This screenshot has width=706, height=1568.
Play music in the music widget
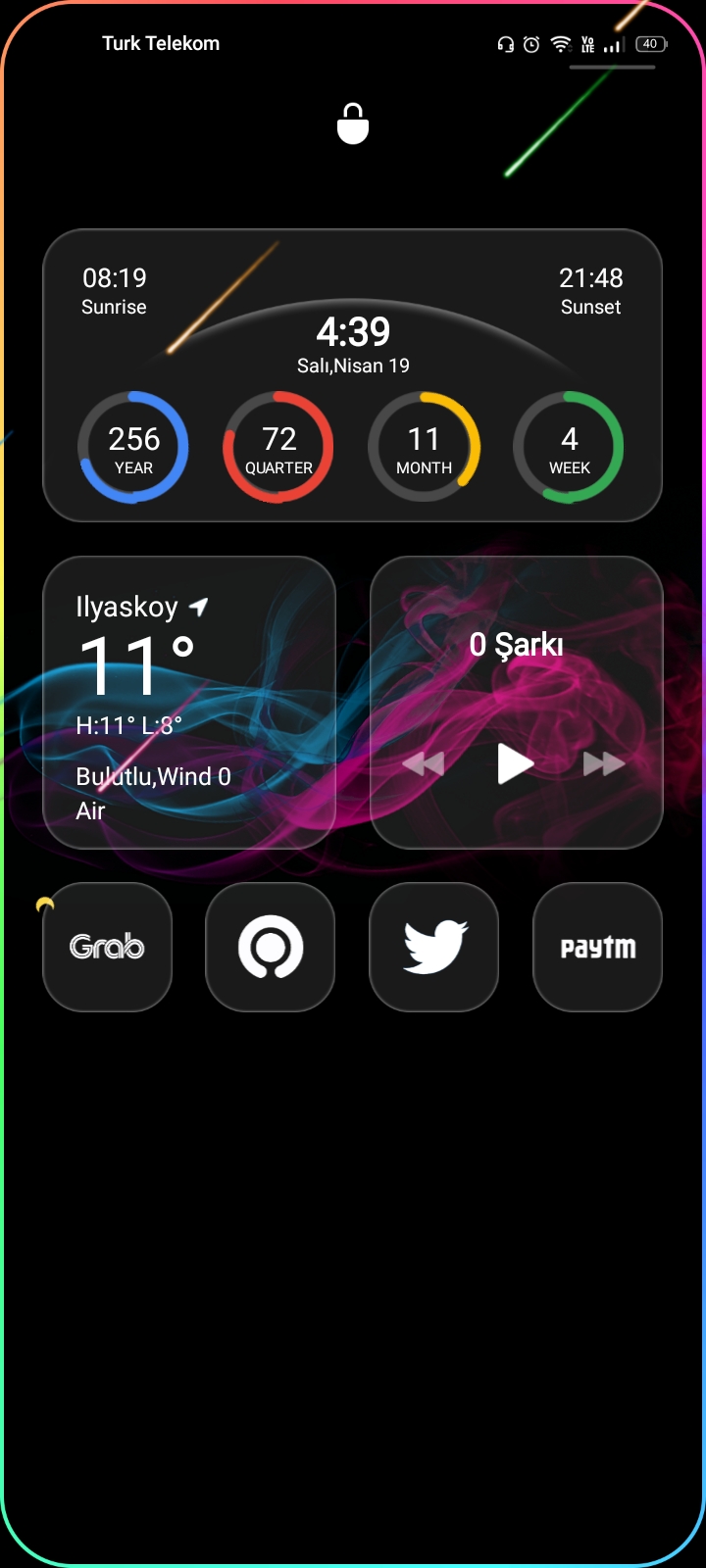515,763
